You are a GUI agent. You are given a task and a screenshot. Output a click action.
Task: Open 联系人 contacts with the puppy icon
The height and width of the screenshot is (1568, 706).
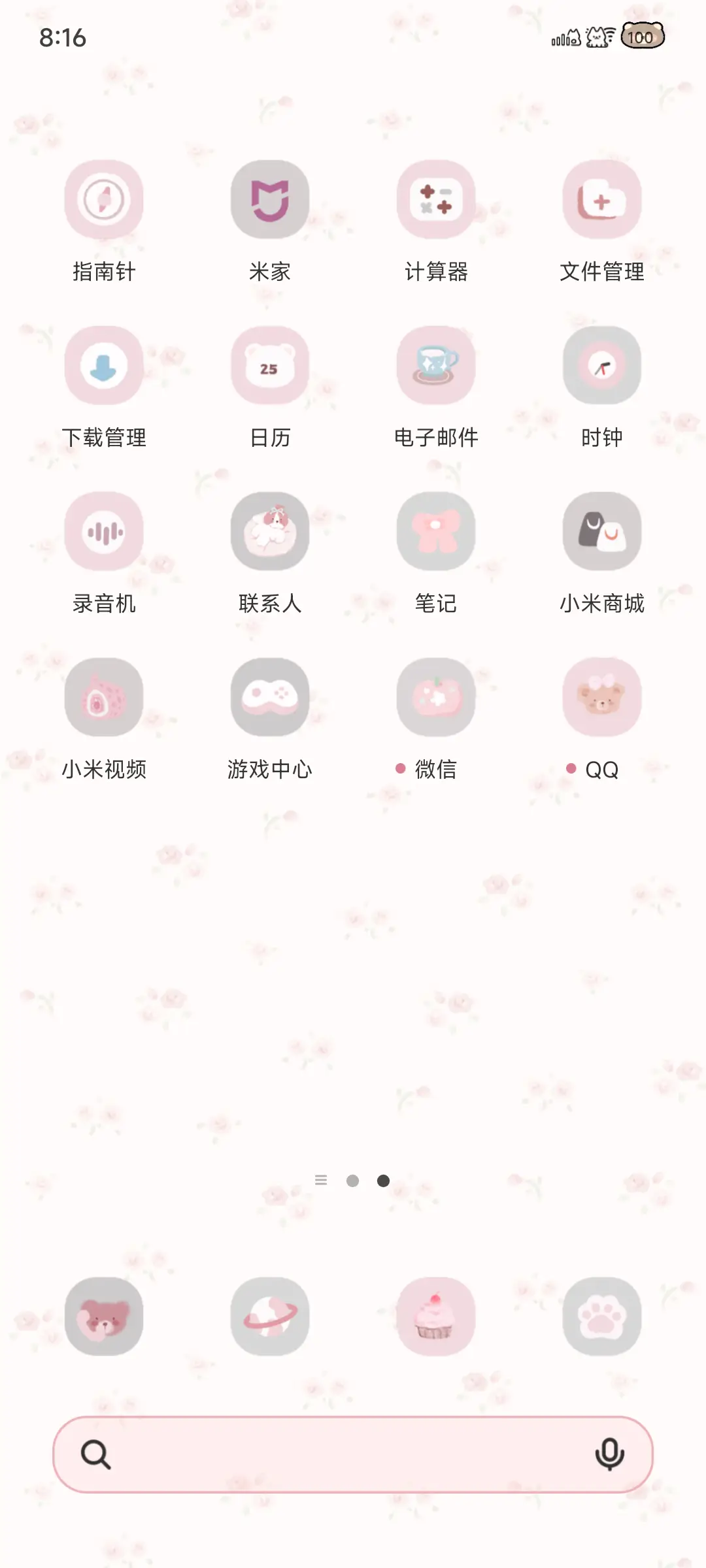coord(270,531)
